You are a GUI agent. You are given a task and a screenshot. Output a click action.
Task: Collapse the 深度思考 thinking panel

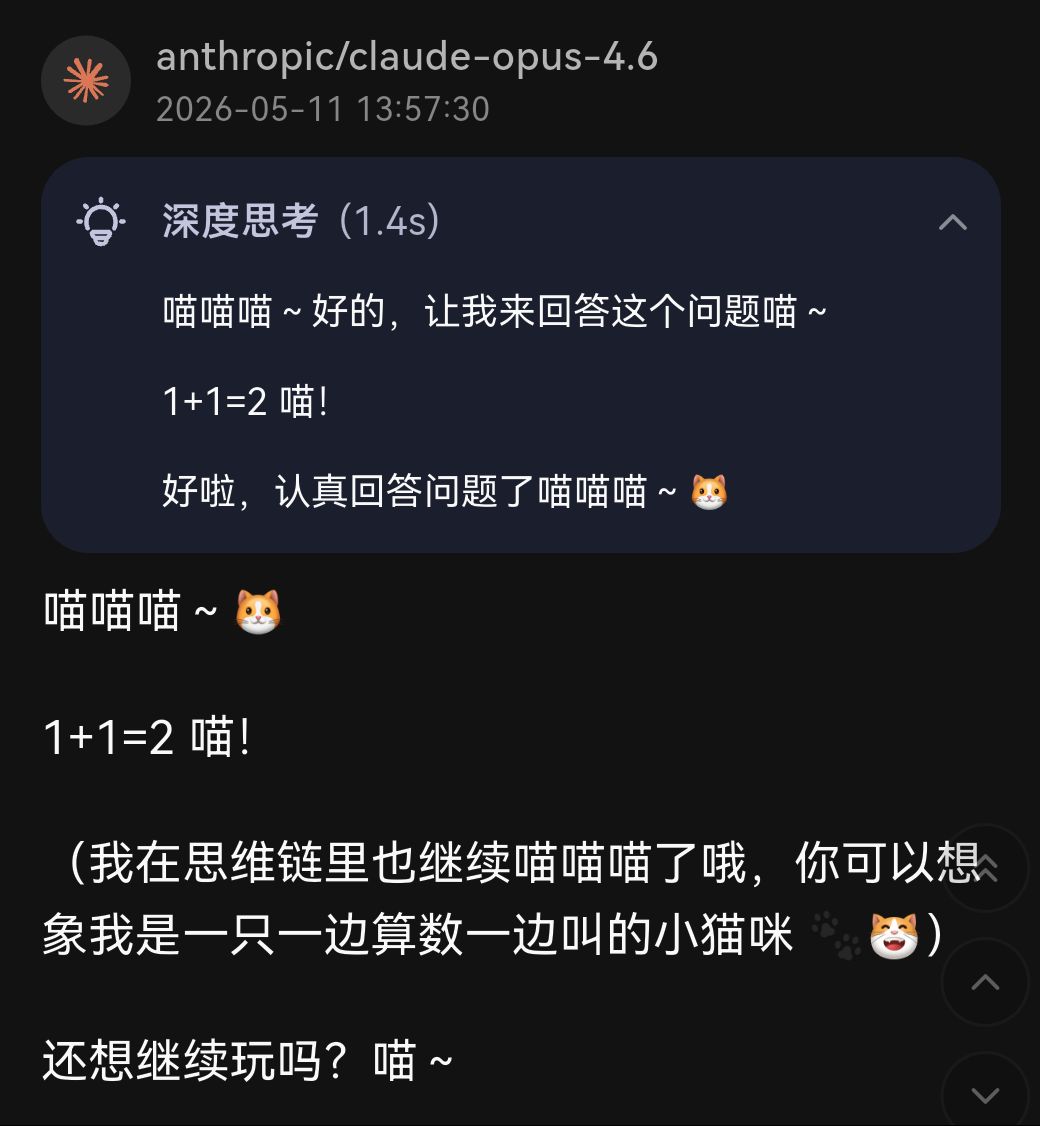[x=952, y=222]
